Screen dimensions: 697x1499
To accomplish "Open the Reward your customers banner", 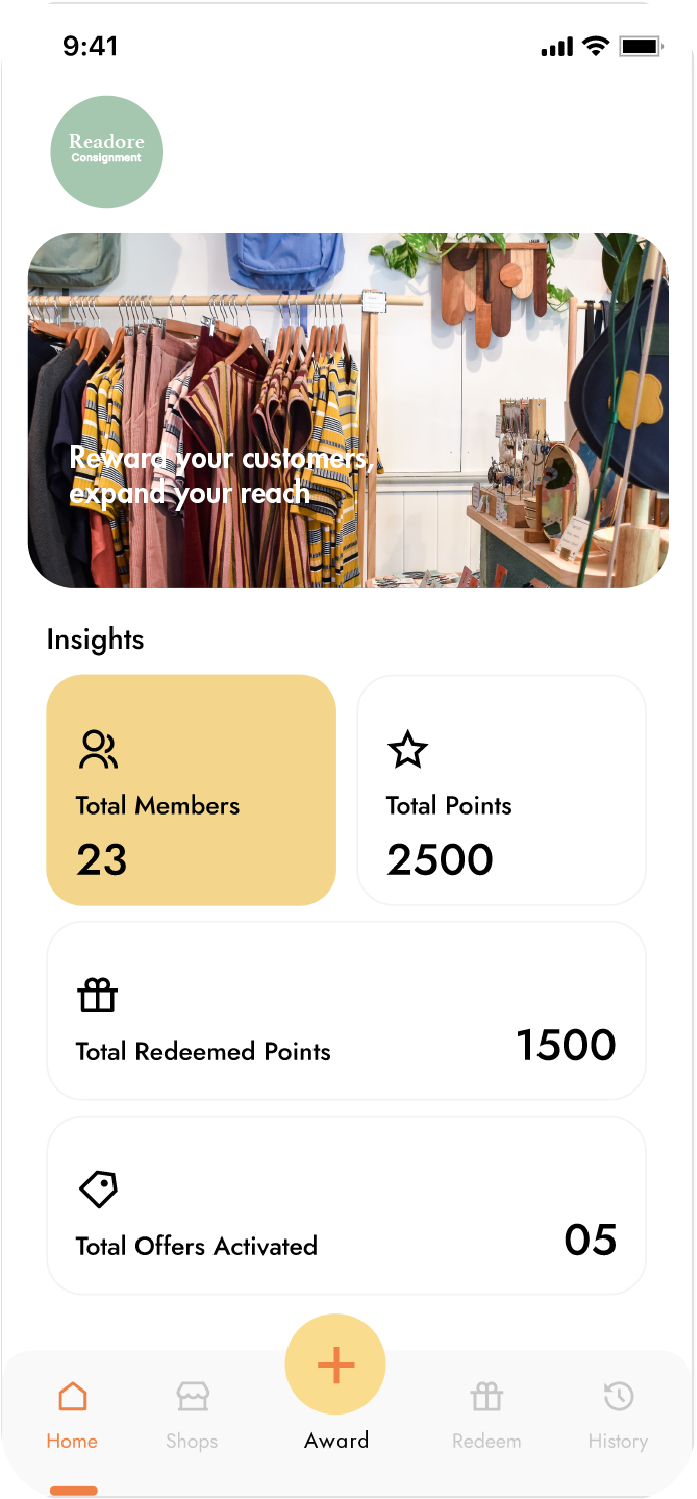I will [348, 410].
